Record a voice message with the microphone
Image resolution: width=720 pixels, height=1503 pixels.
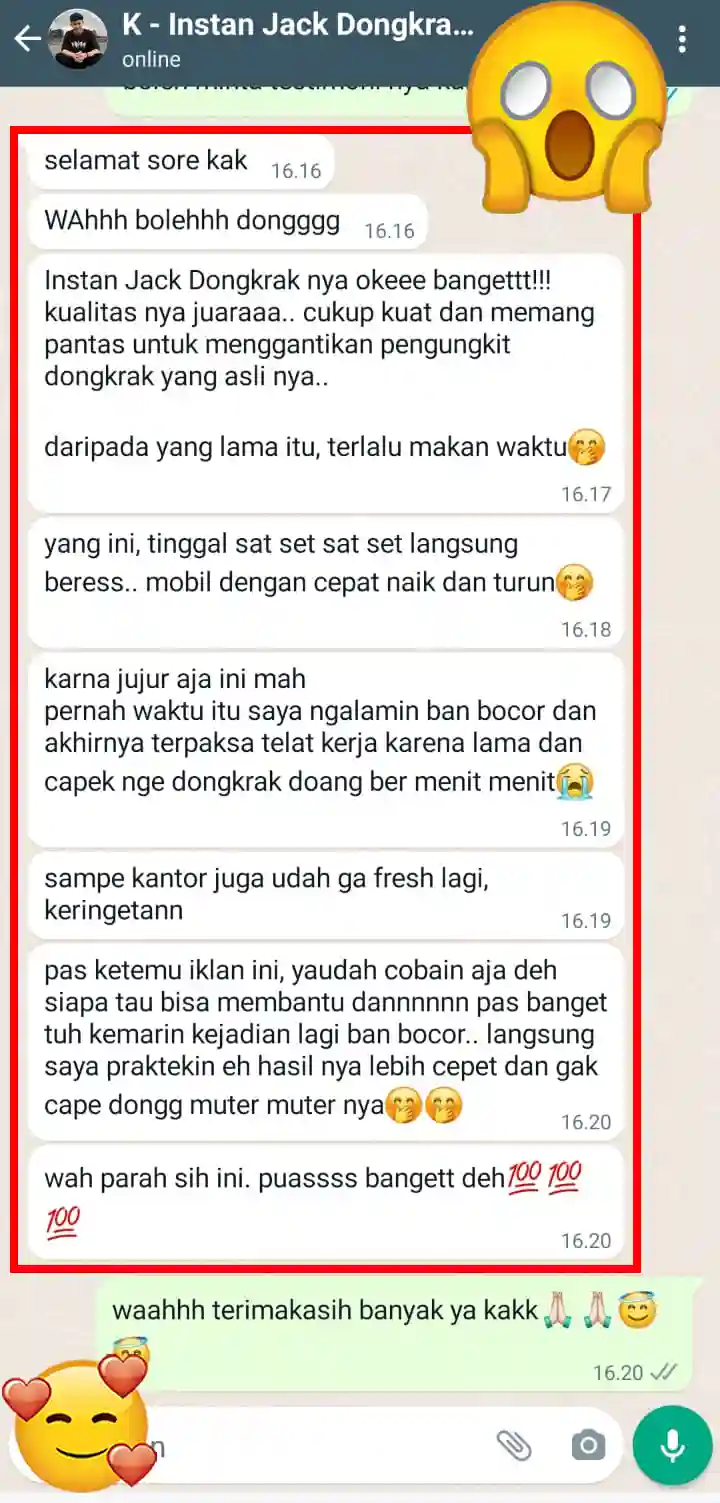click(x=673, y=1445)
